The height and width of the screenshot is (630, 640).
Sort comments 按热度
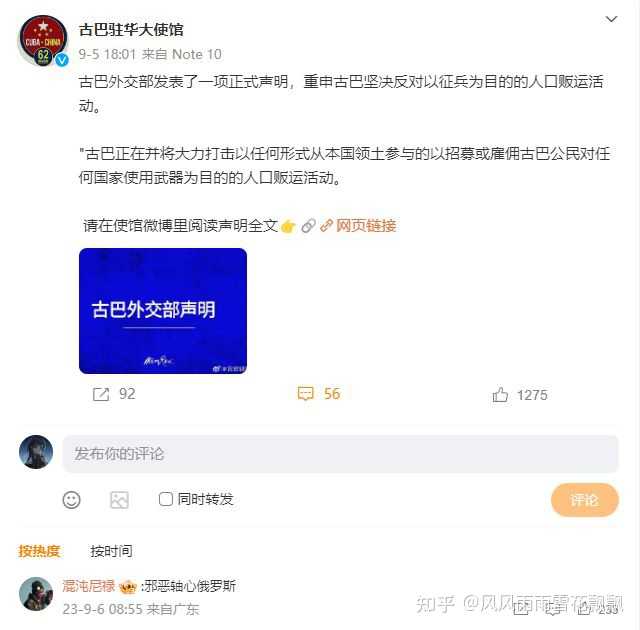click(39, 551)
